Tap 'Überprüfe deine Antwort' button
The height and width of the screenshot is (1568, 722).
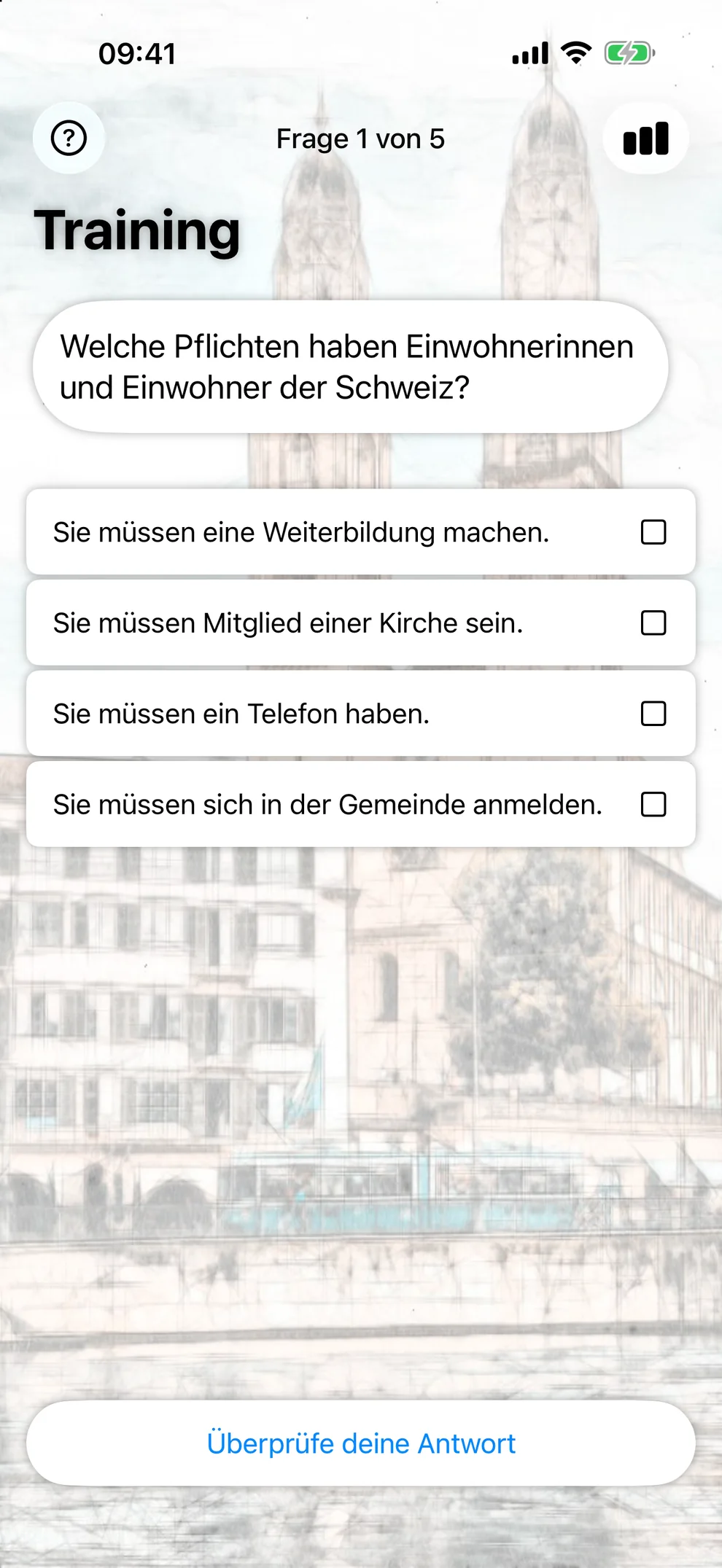[361, 1443]
